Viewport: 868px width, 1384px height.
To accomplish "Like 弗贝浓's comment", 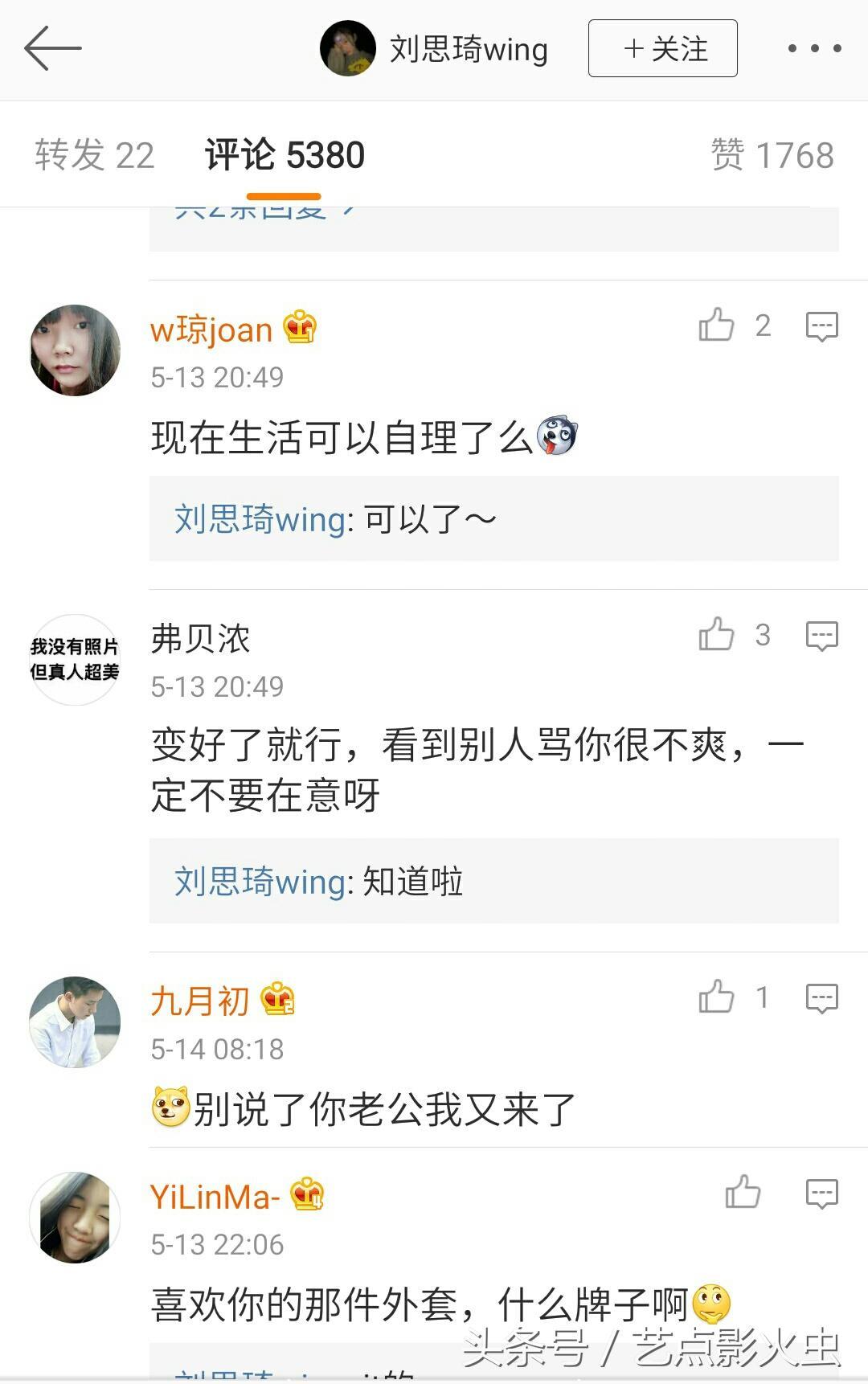I will [x=716, y=635].
